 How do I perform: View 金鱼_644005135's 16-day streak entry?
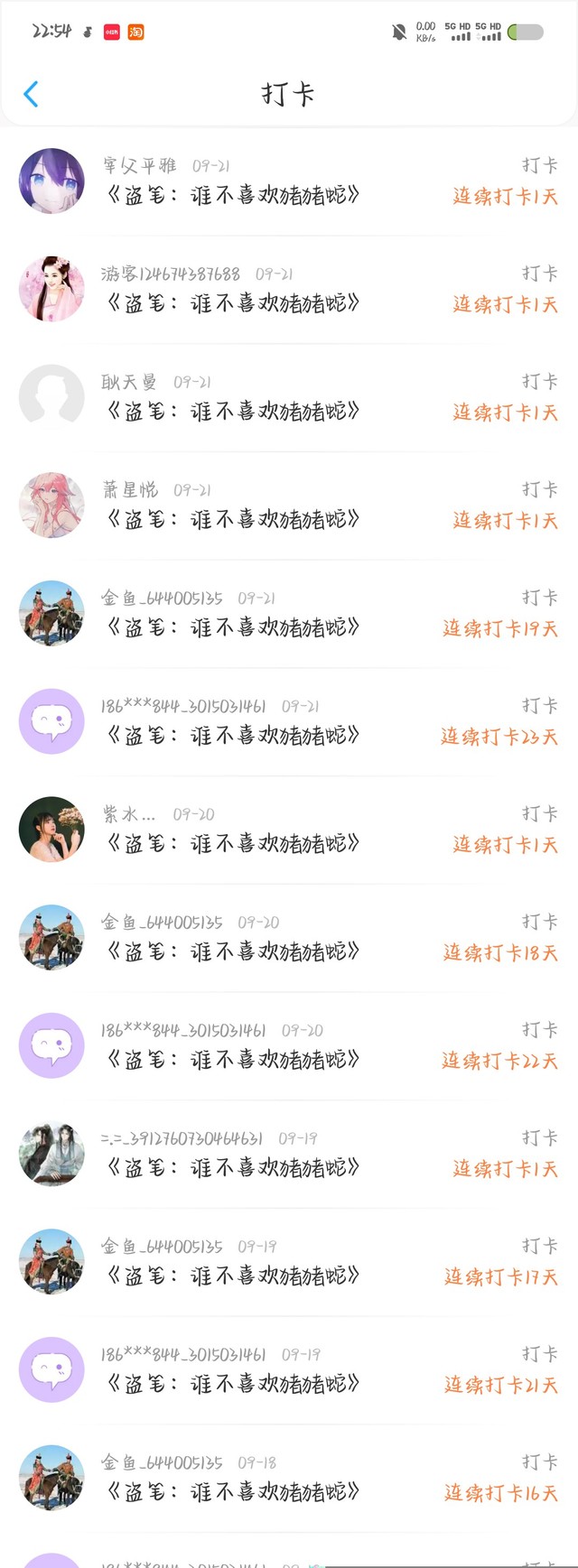click(x=289, y=1478)
